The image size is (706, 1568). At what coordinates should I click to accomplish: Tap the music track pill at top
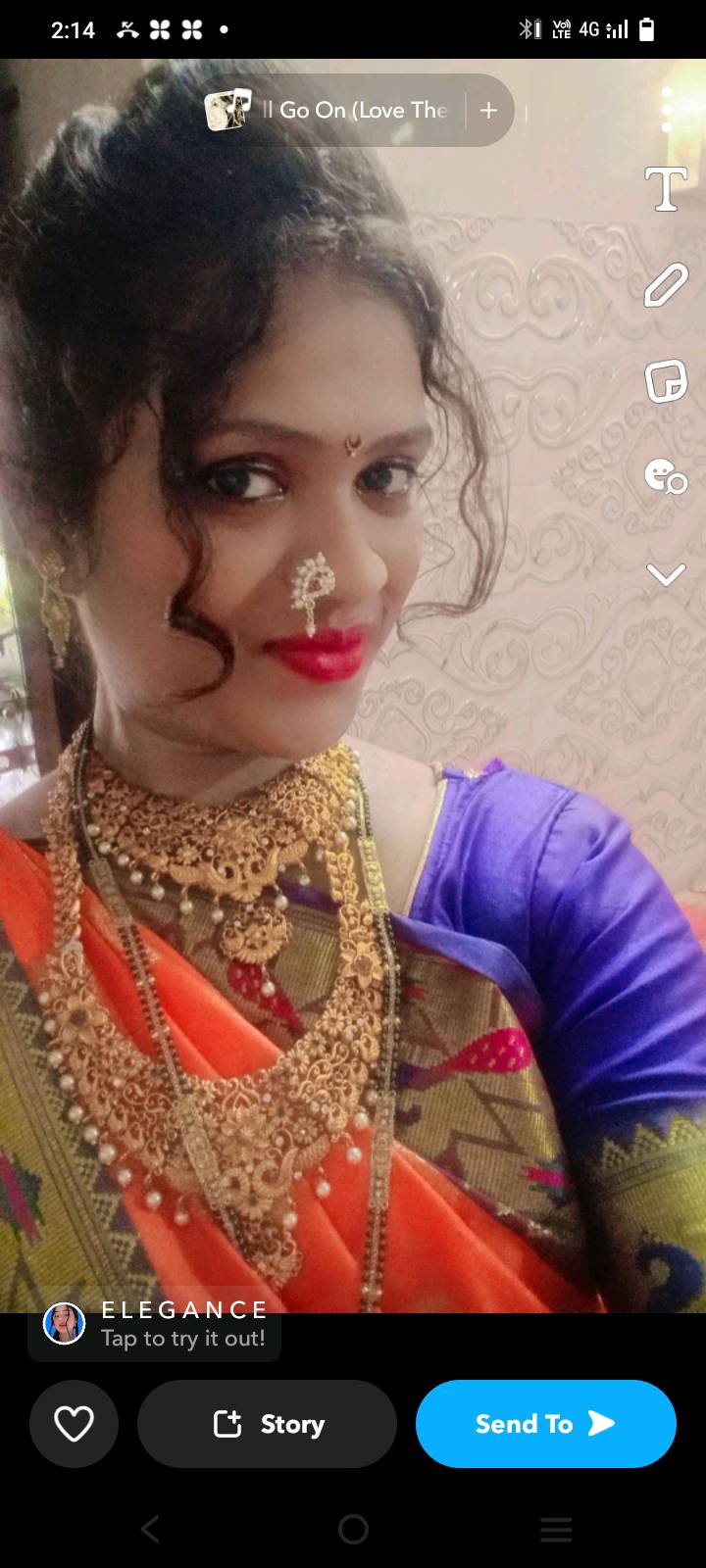pyautogui.click(x=333, y=110)
